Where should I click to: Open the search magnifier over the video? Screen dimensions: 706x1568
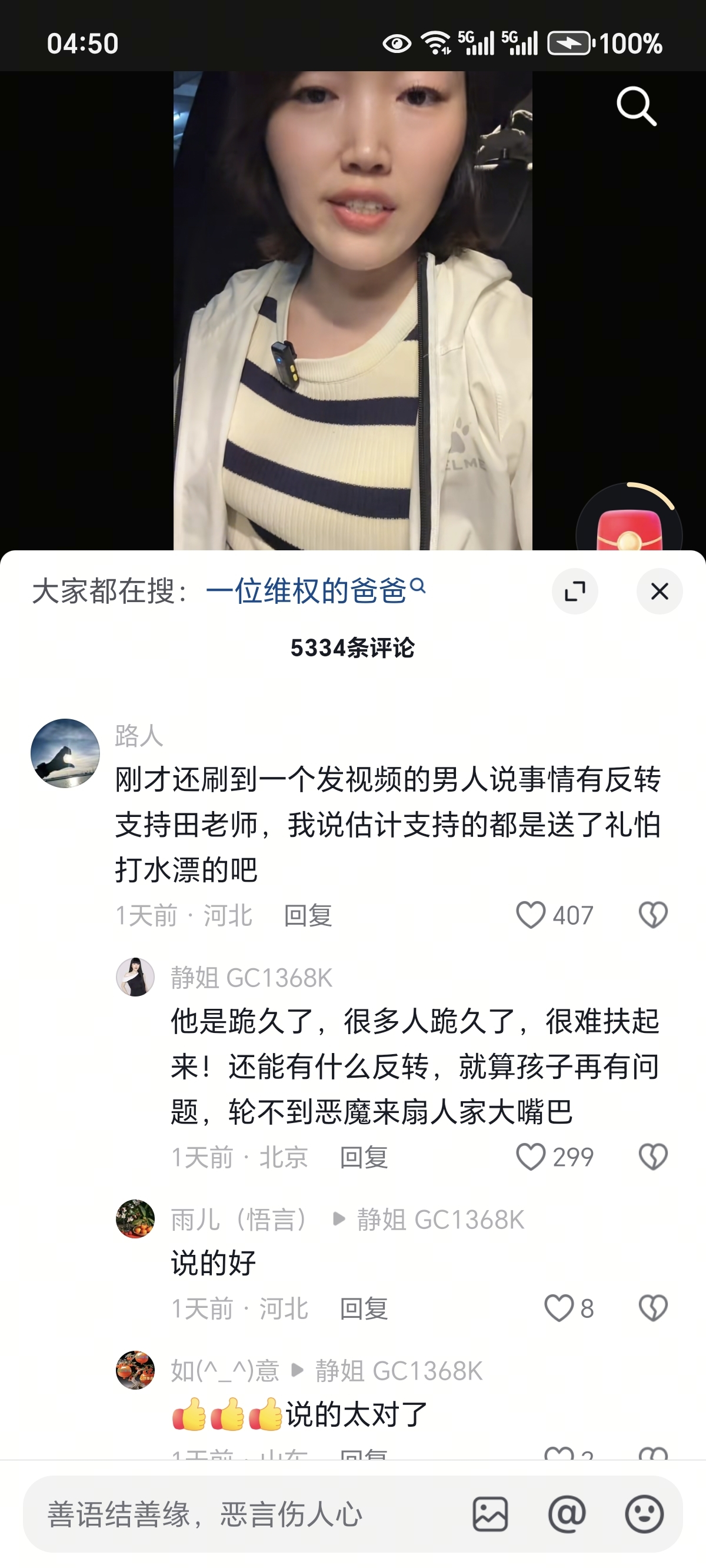636,107
